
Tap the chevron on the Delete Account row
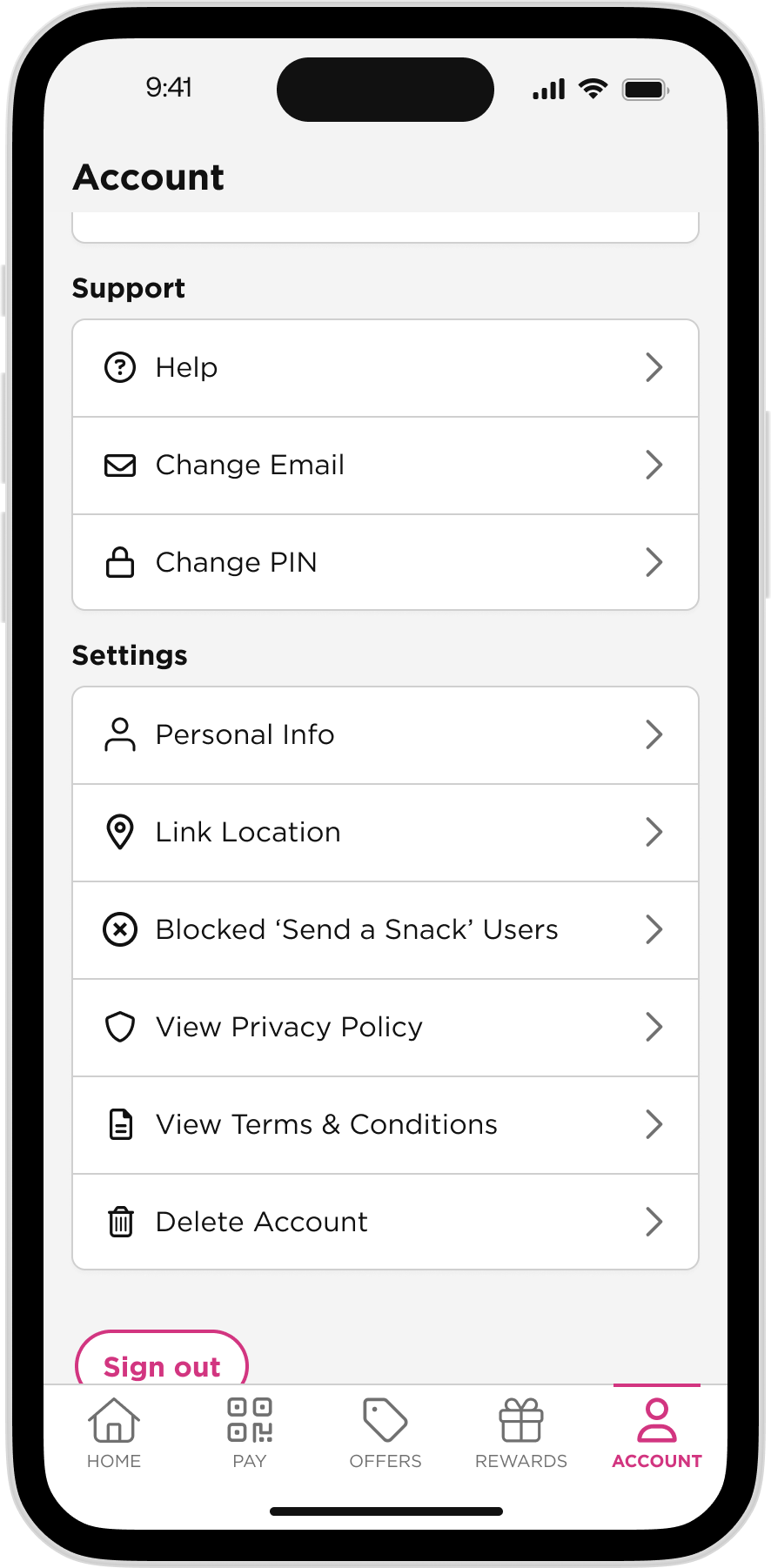pos(655,1222)
